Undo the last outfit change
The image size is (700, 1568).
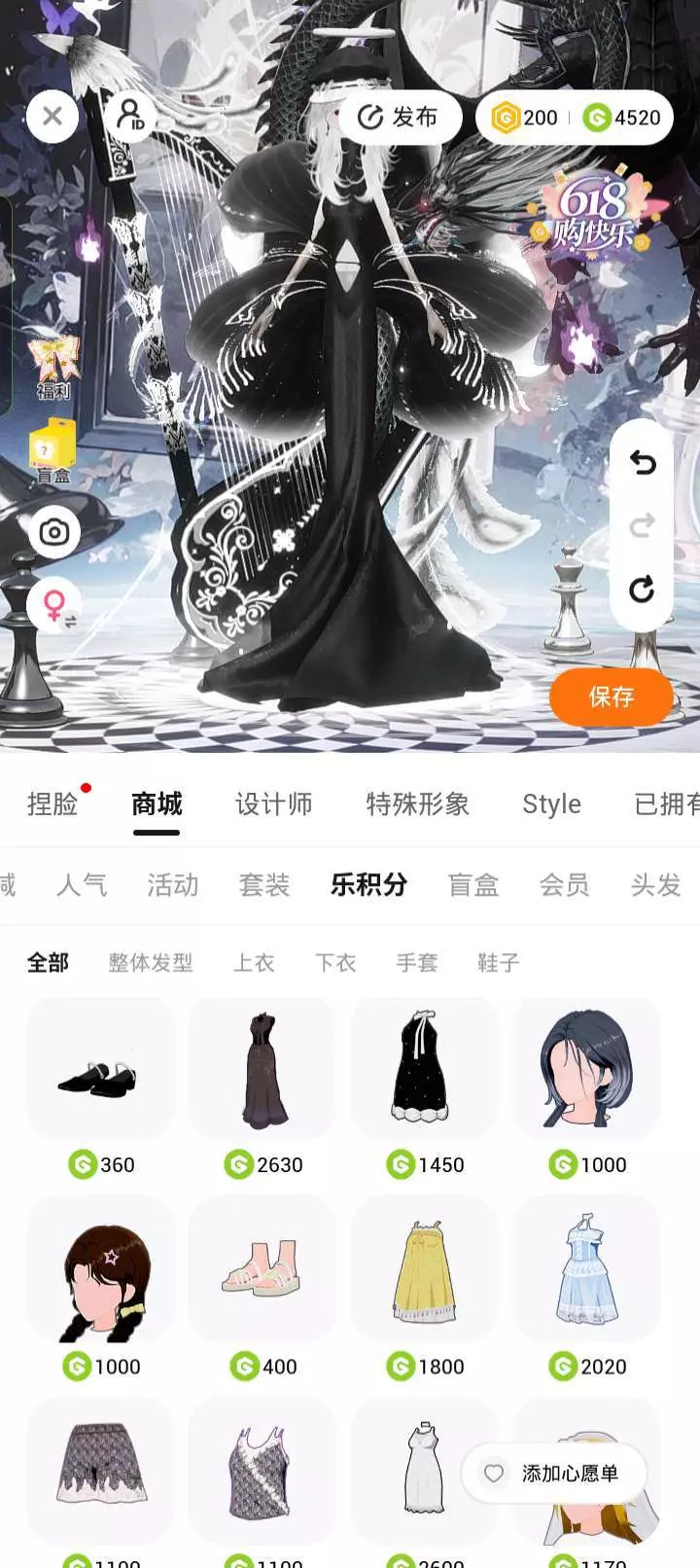tap(642, 463)
